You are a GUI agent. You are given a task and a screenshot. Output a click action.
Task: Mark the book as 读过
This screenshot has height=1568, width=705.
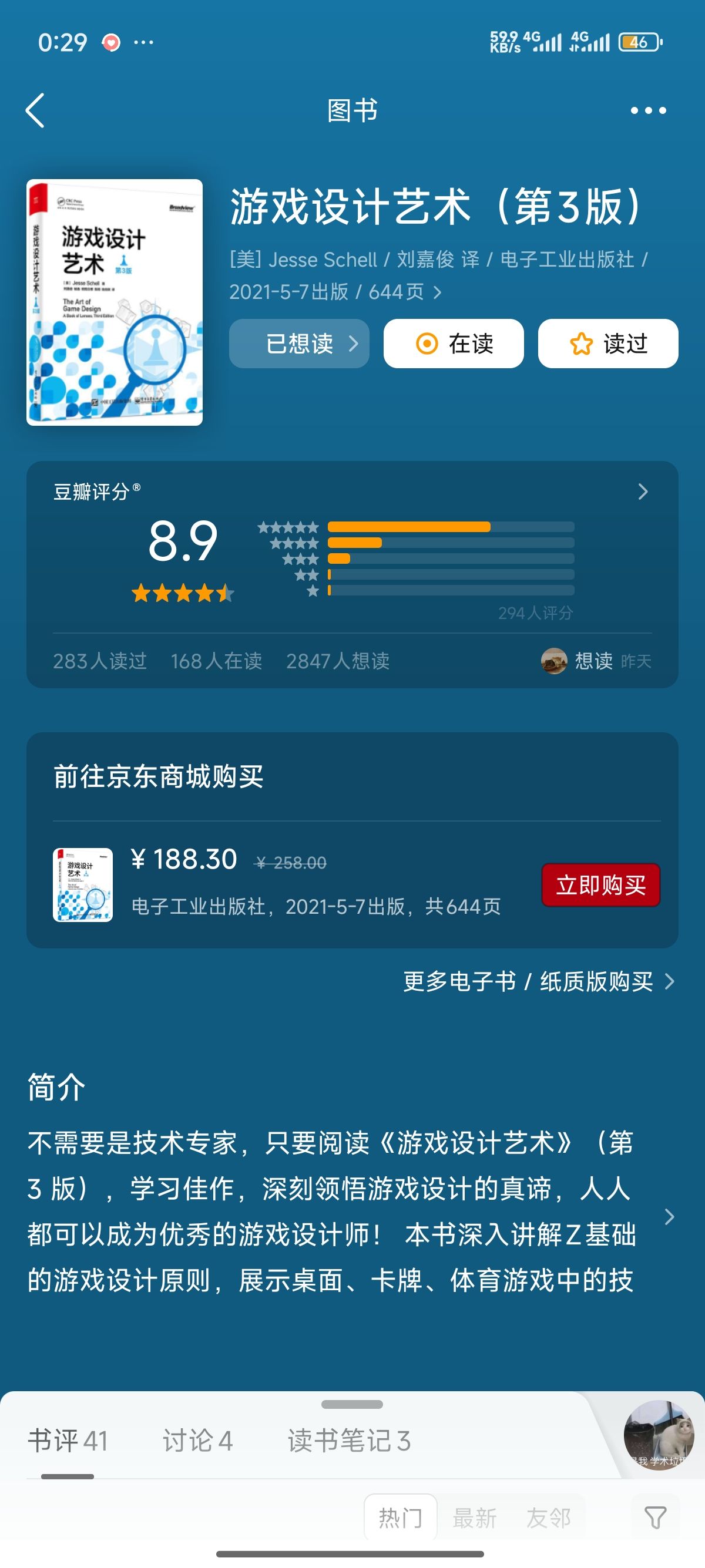tap(608, 344)
